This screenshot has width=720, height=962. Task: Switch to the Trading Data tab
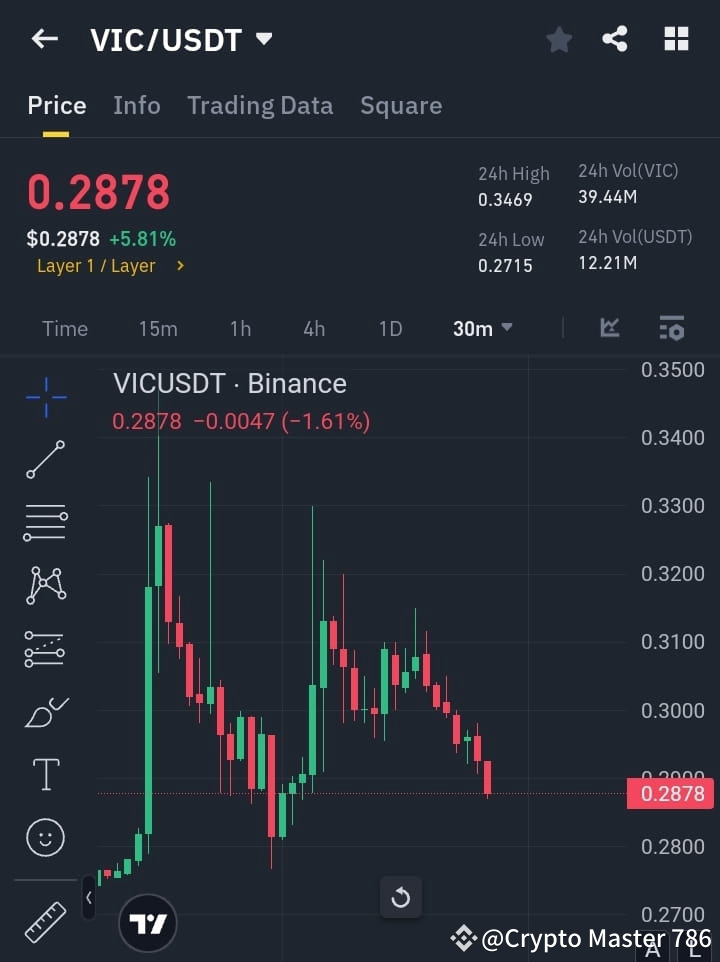[260, 105]
